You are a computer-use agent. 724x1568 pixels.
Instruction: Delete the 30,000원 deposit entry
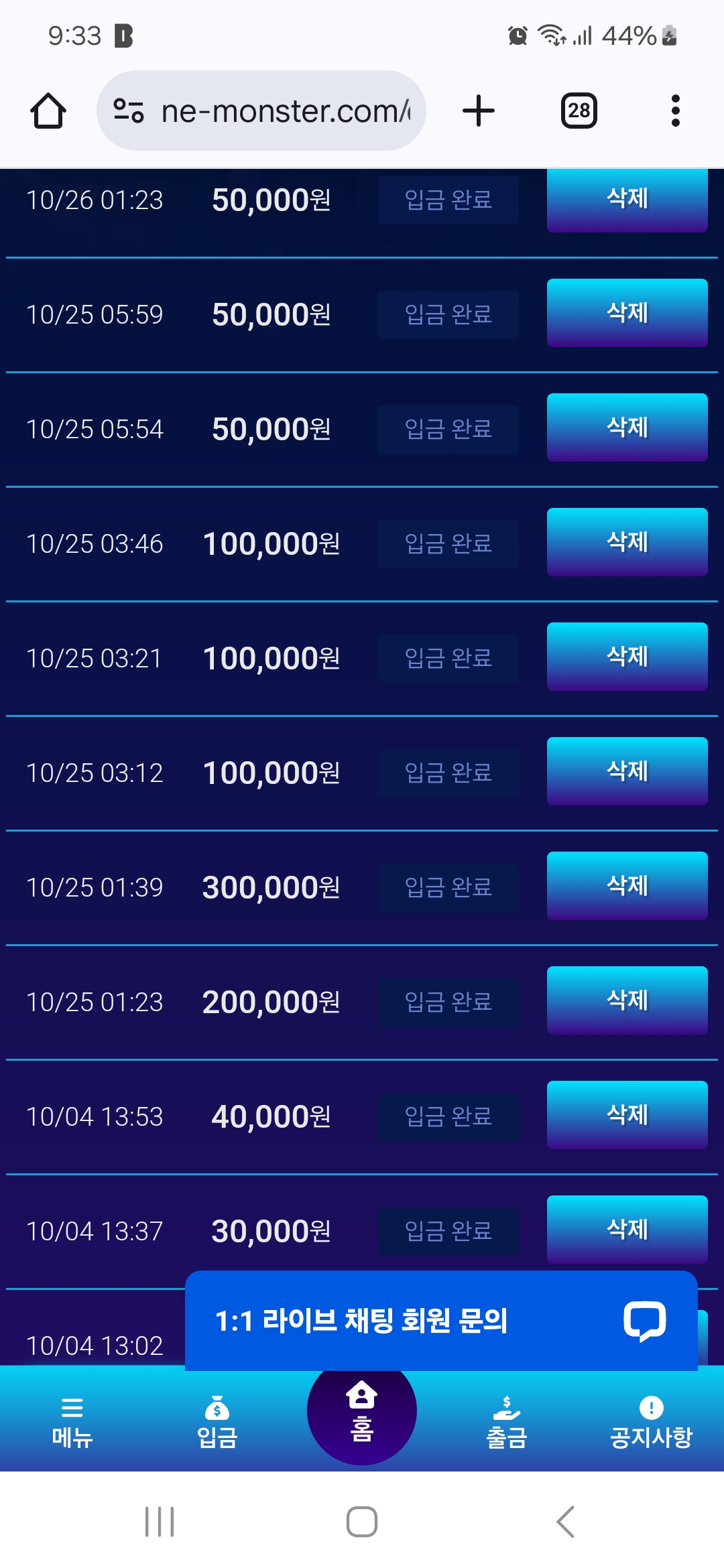[627, 1230]
